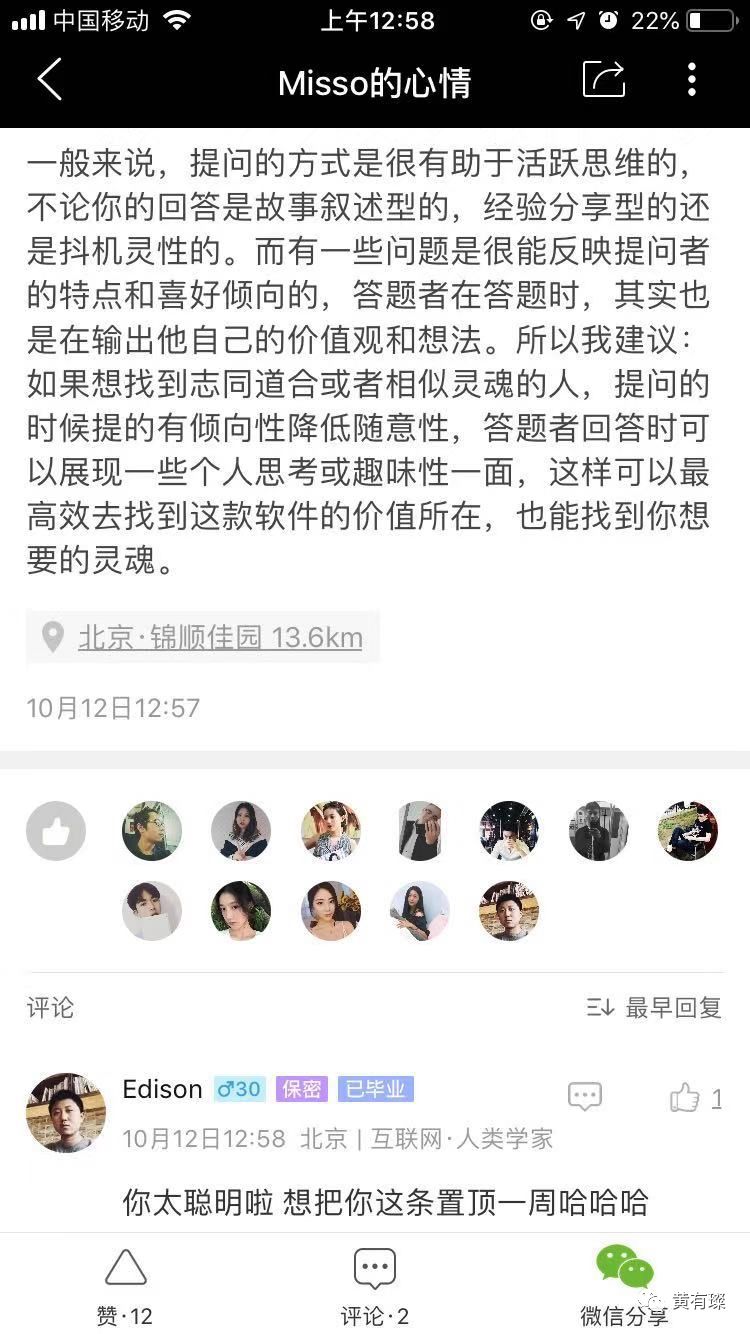The width and height of the screenshot is (750, 1334).
Task: Tap the ♂30 gender-age badge
Action: pyautogui.click(x=238, y=1090)
